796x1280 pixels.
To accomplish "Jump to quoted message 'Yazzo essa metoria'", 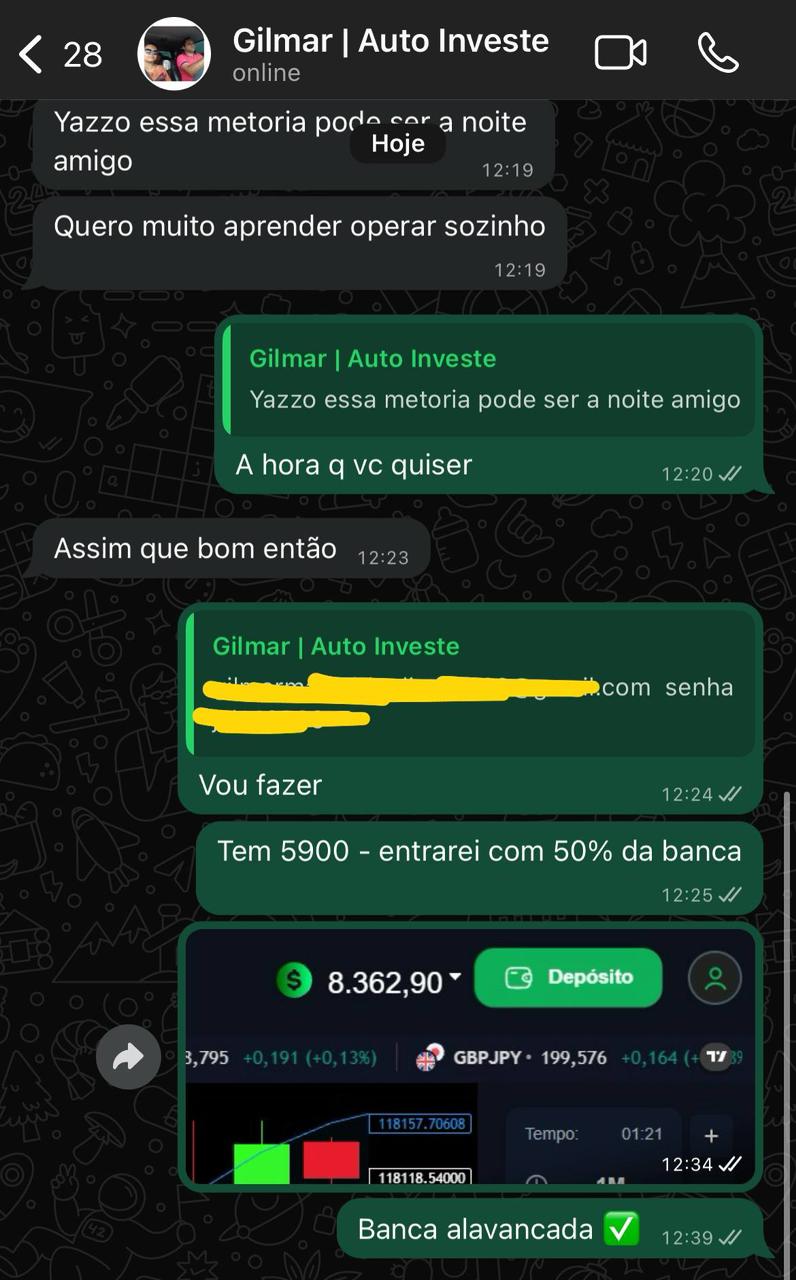I will pos(492,379).
